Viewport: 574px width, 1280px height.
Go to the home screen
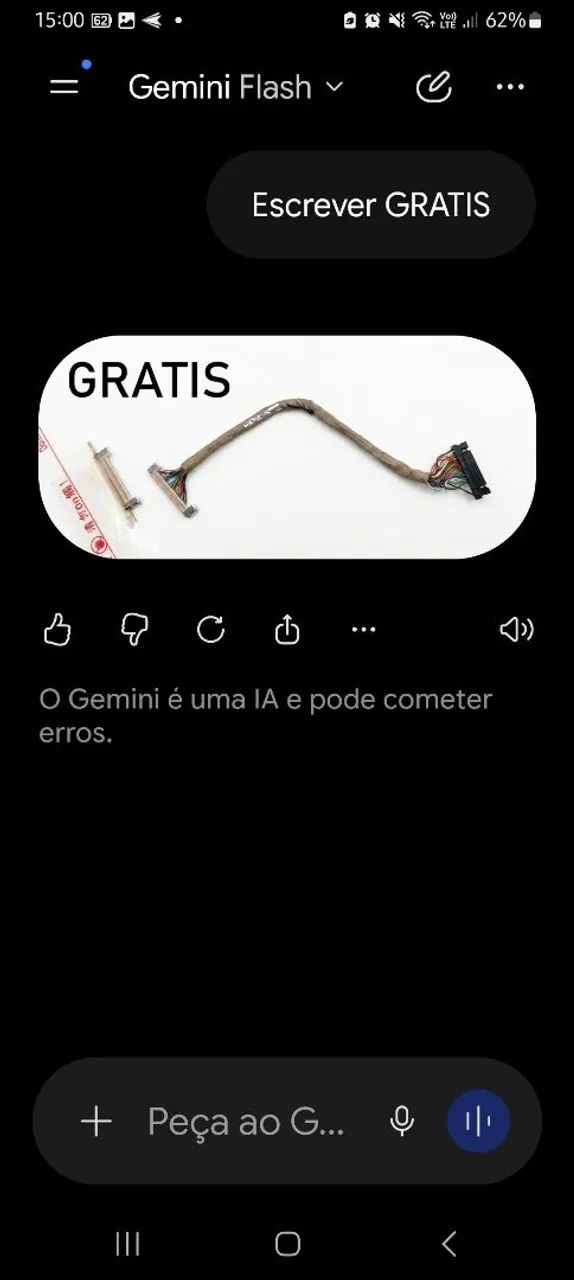point(288,1243)
